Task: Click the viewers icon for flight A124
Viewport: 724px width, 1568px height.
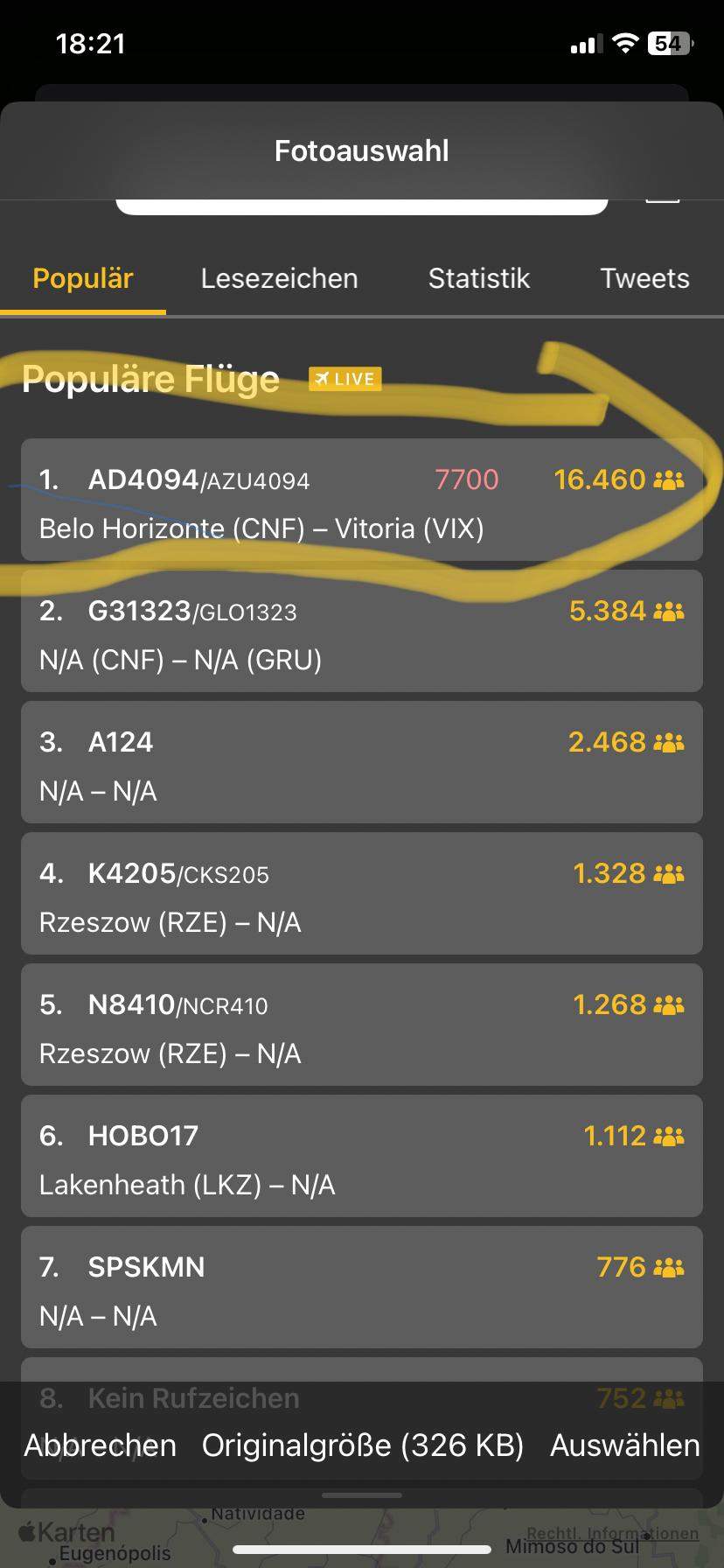Action: [668, 742]
